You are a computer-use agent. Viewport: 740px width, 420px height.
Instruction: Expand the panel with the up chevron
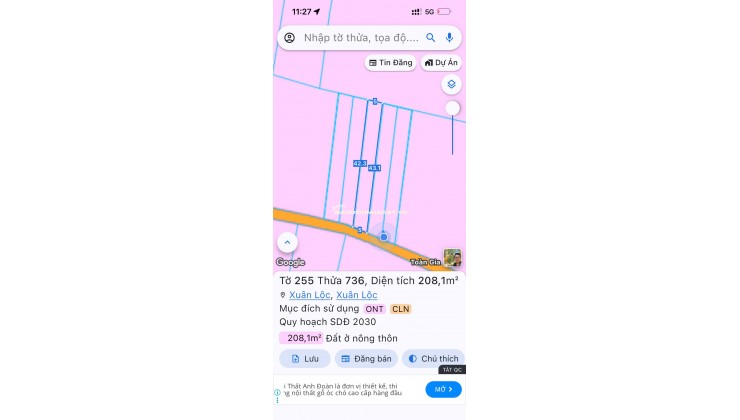(287, 242)
